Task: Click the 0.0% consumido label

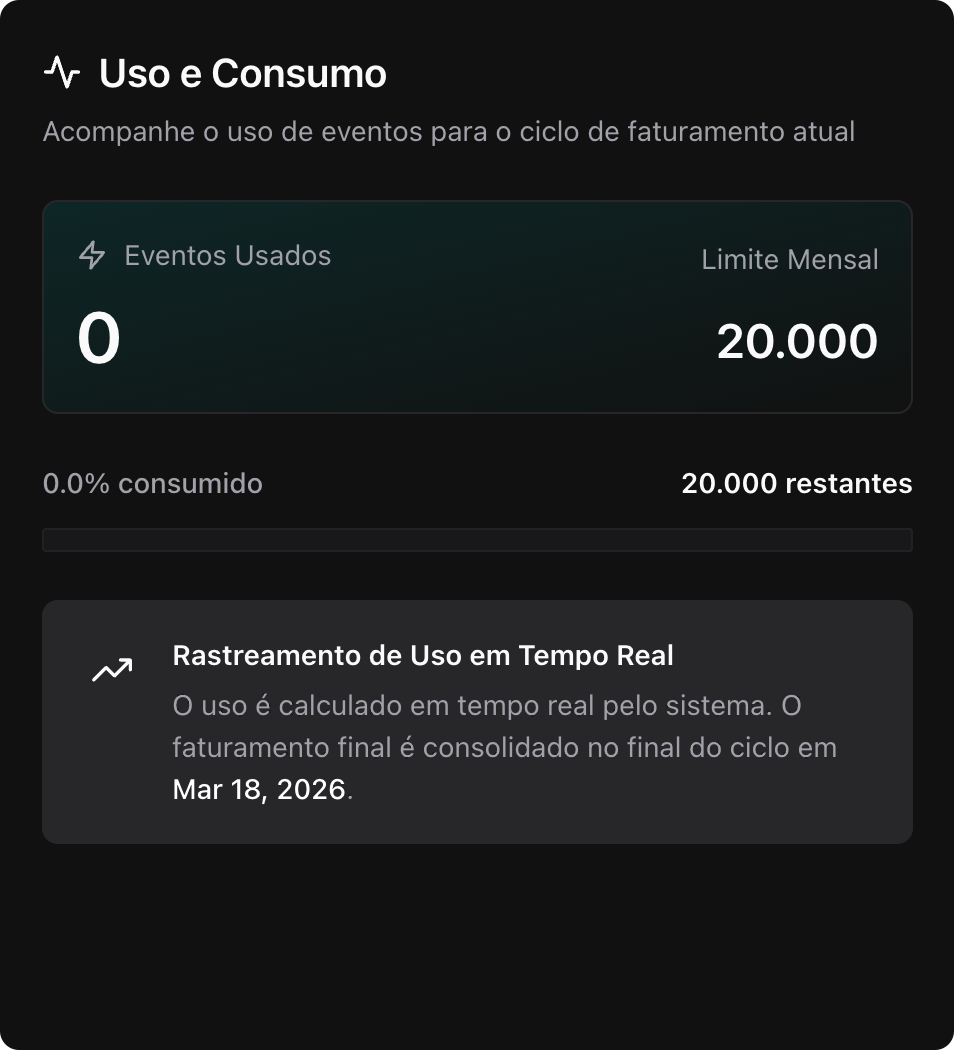Action: click(x=153, y=483)
